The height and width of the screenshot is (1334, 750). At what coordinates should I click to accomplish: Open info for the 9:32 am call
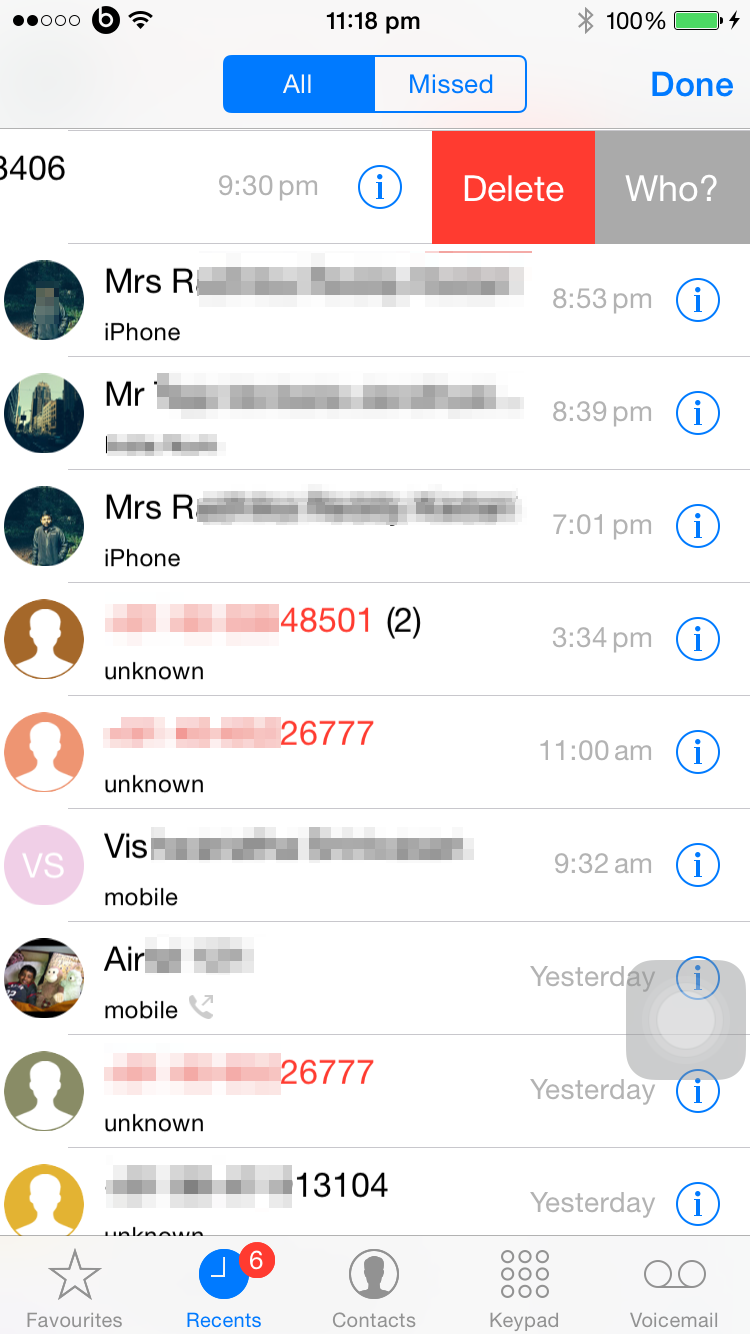coord(697,864)
